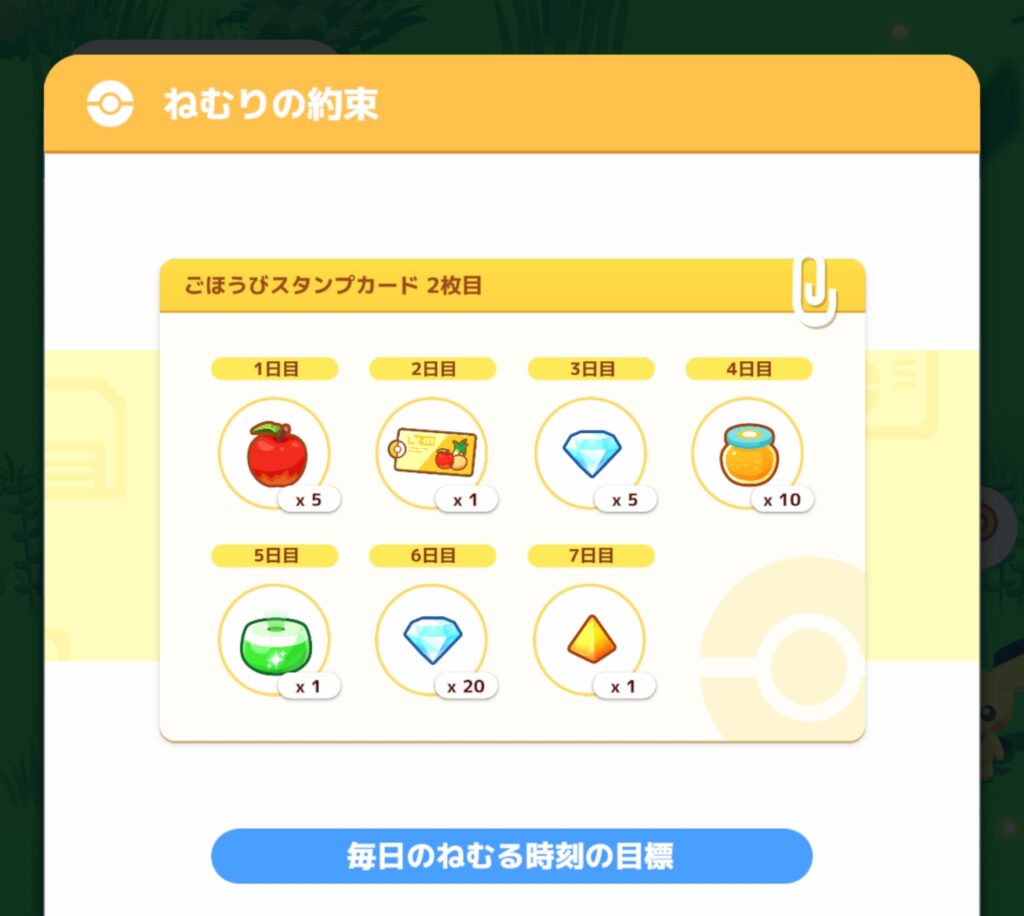The width and height of the screenshot is (1024, 916).
Task: Show the day 7 orange shard reward
Action: pyautogui.click(x=590, y=641)
